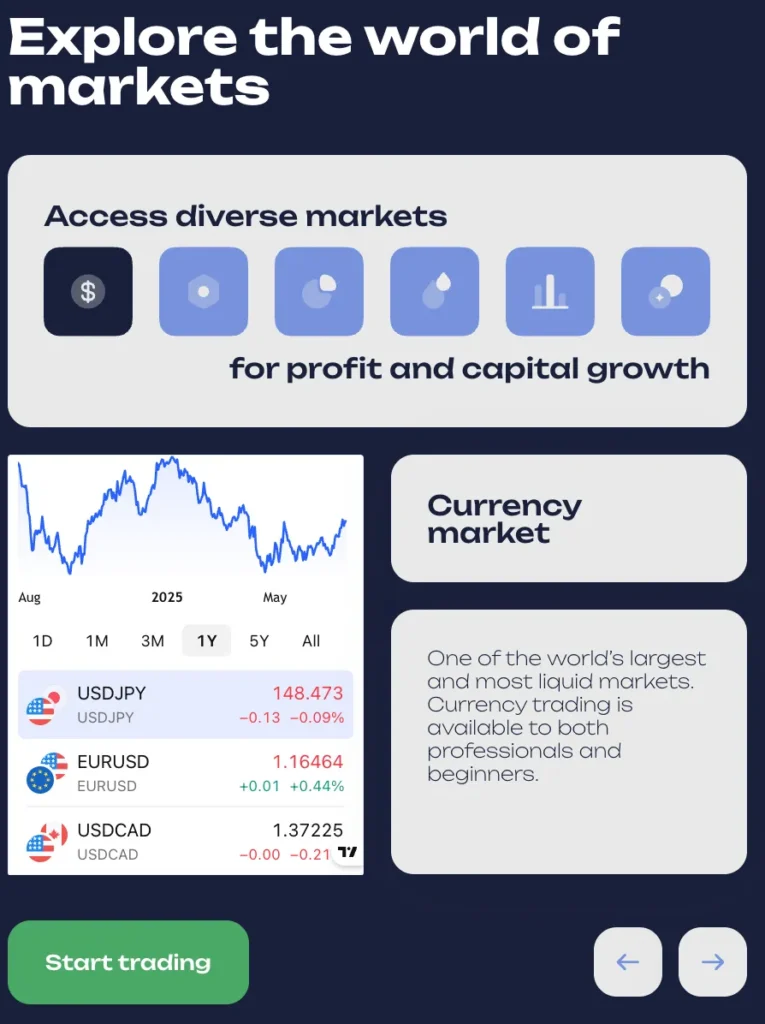Select the bar chart market icon
The height and width of the screenshot is (1024, 765).
coord(550,291)
